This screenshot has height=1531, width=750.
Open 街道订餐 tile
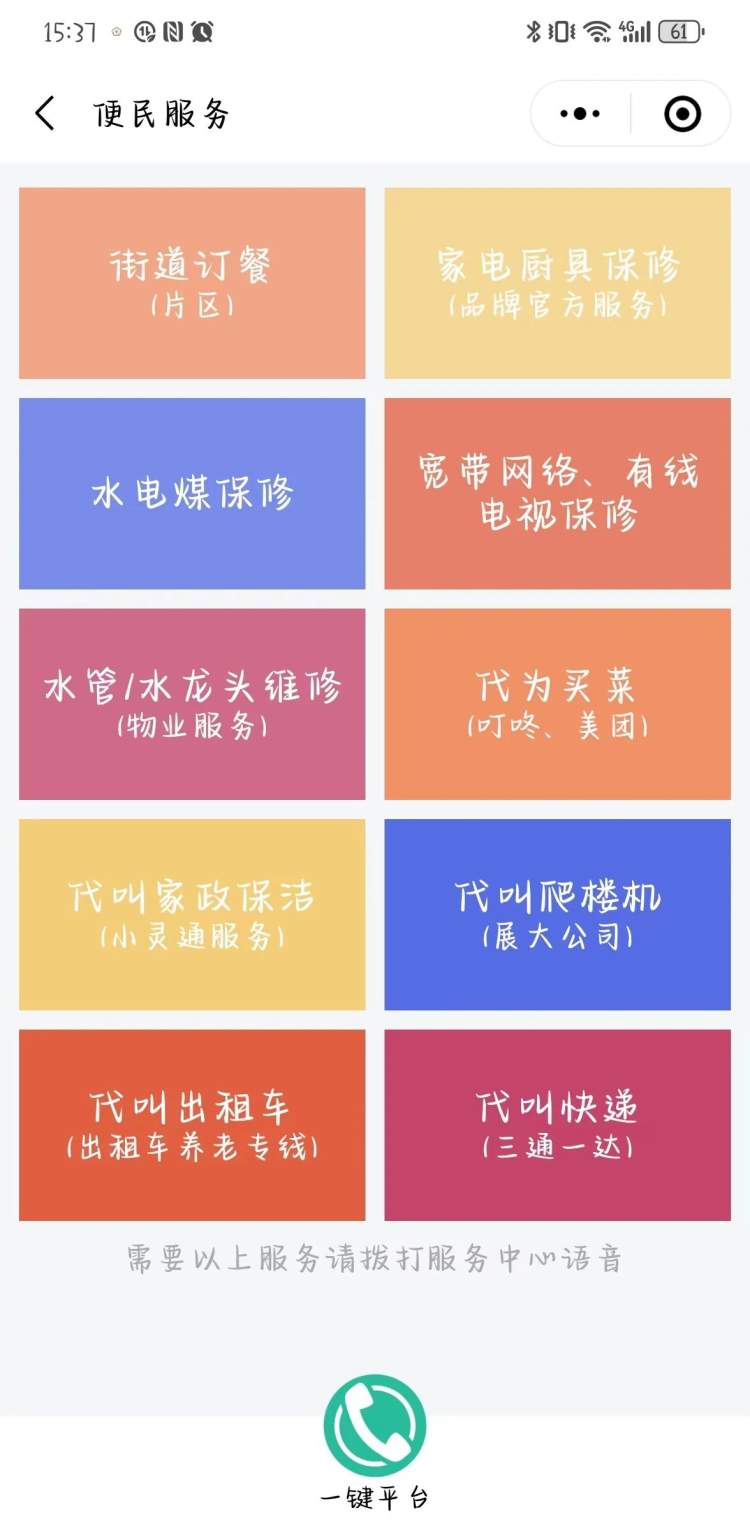pyautogui.click(x=192, y=283)
